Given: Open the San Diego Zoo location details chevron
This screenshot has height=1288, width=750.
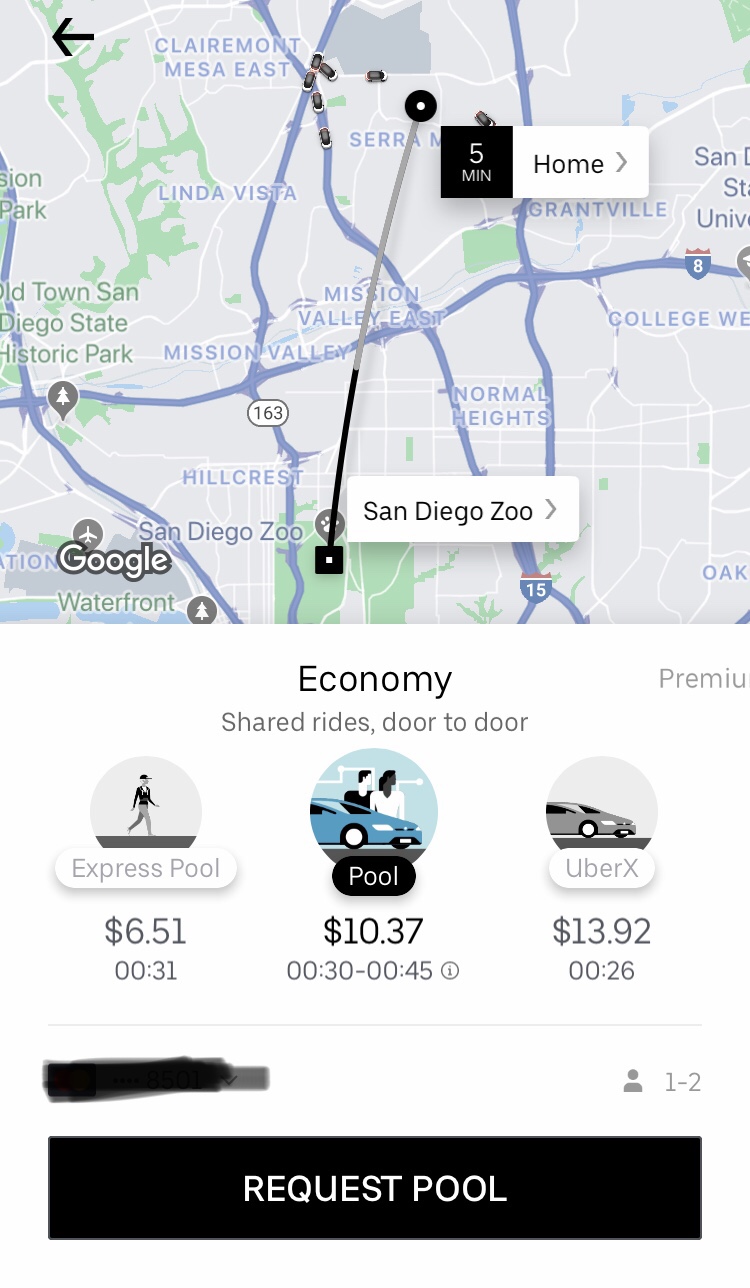Looking at the screenshot, I should coord(551,509).
